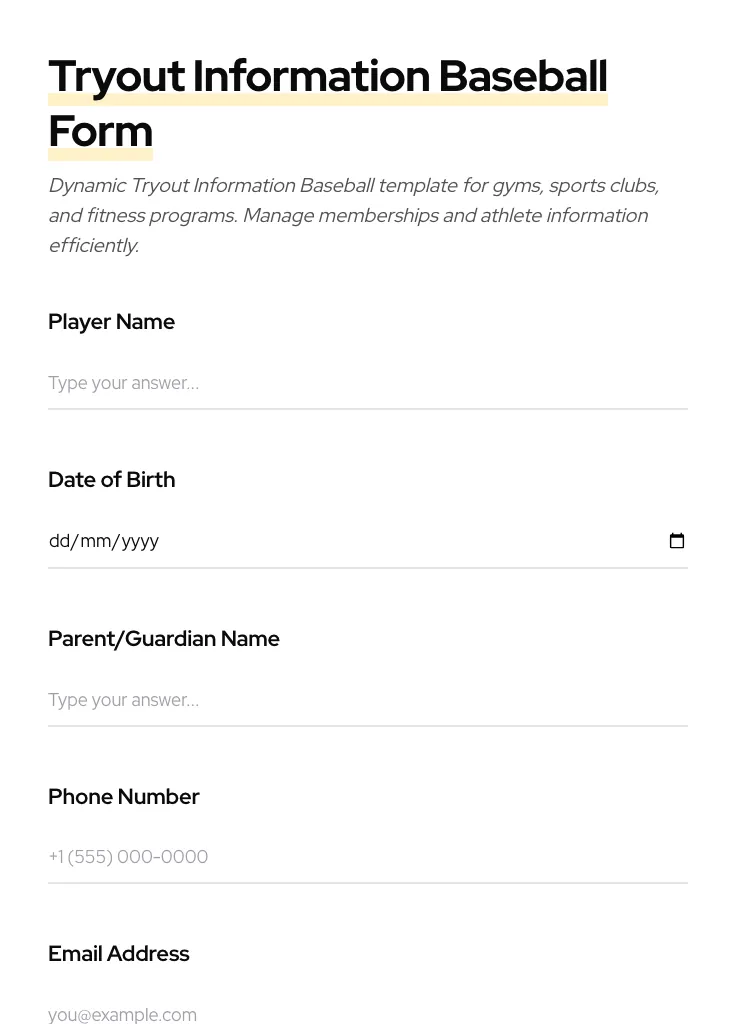Click the Parent/Guardian Name field underline
The image size is (736, 1024).
point(368,725)
